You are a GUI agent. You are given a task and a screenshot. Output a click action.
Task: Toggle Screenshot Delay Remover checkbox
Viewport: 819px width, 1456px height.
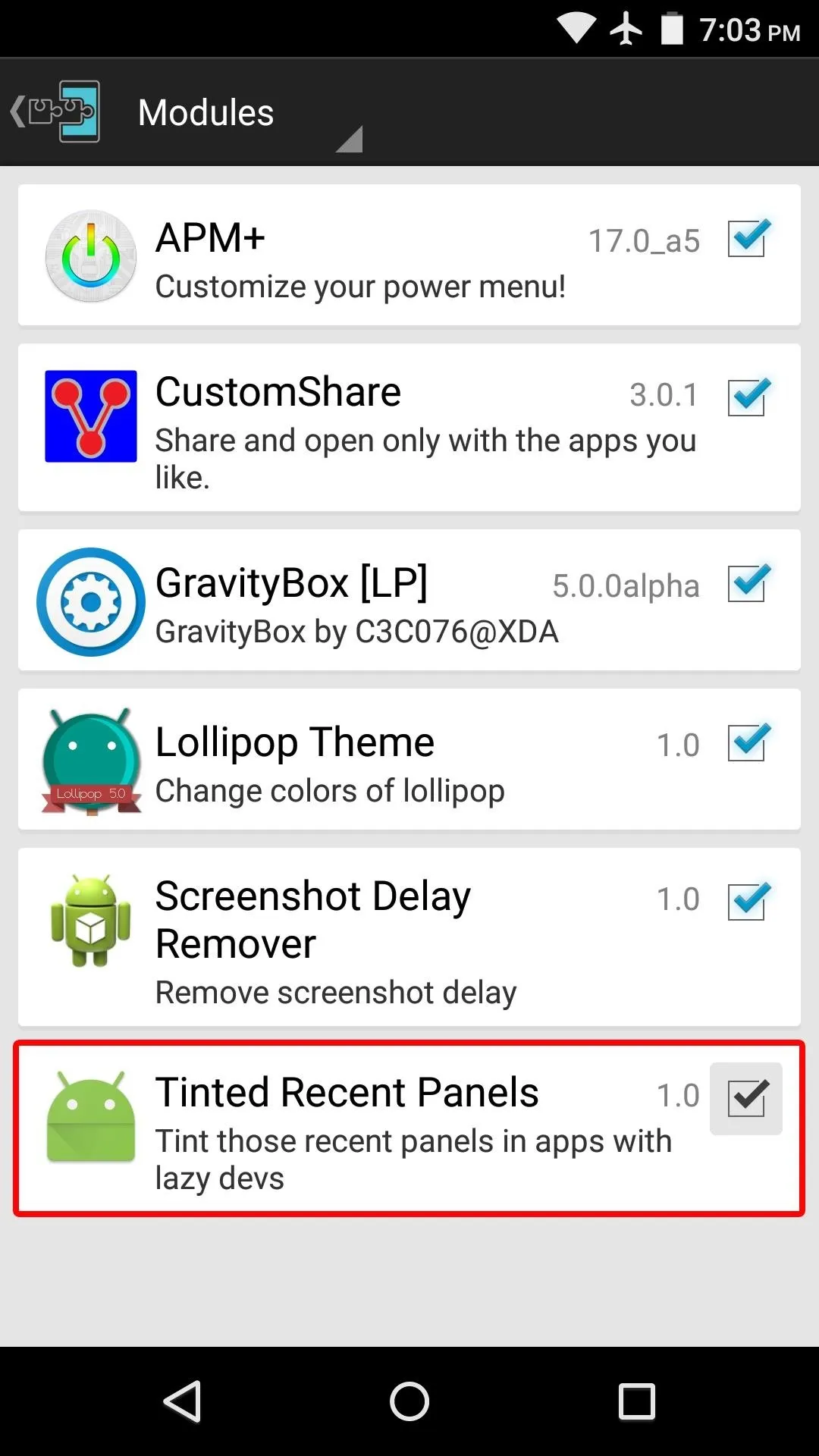pyautogui.click(x=747, y=902)
